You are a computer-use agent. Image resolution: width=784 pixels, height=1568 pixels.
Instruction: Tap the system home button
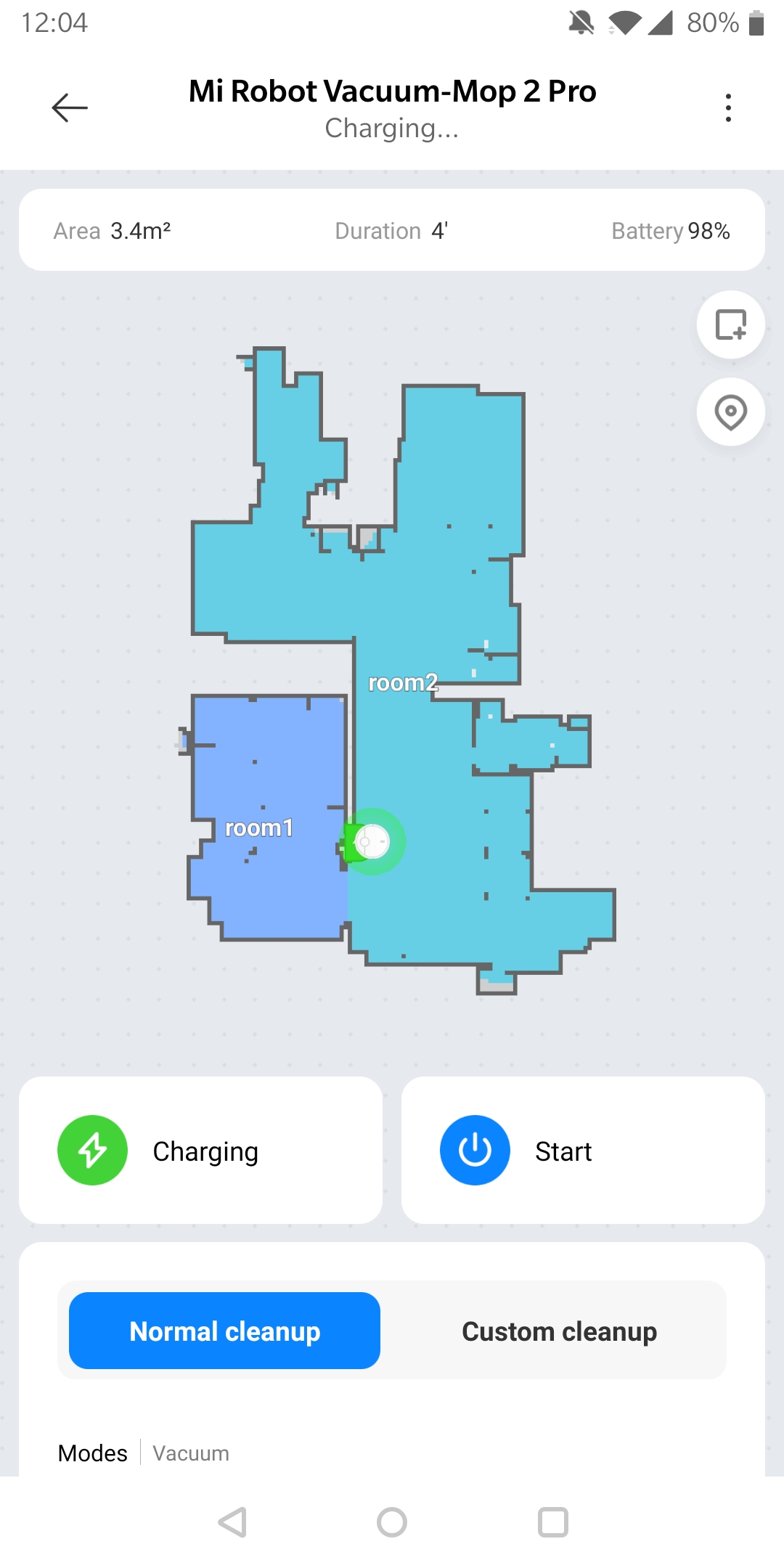pos(392,1522)
